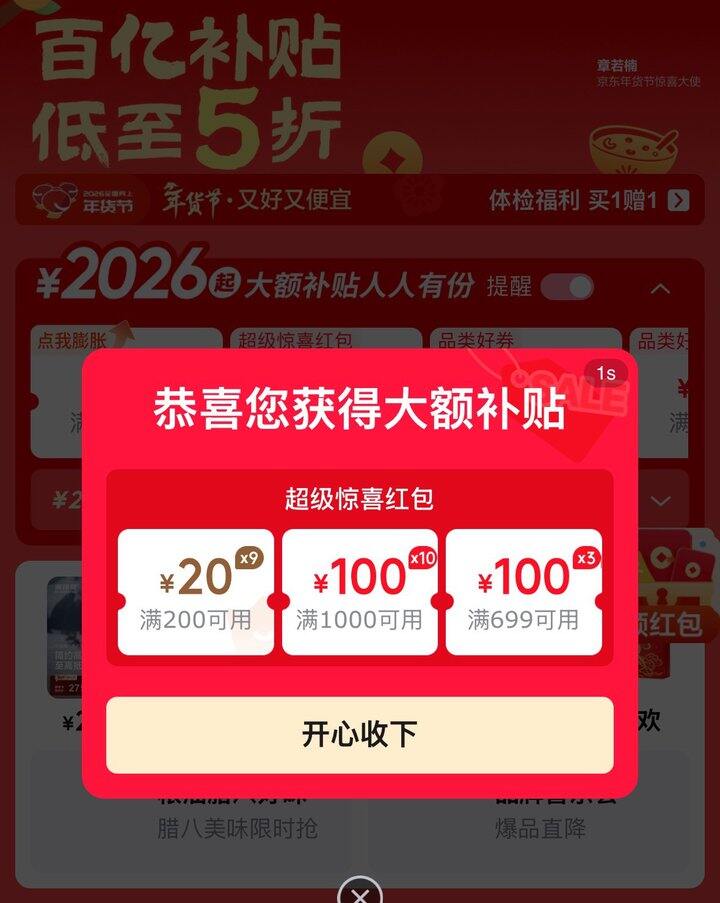720x903 pixels.
Task: Open the 体检福利 买1赠1 banner arrow
Action: pyautogui.click(x=678, y=200)
